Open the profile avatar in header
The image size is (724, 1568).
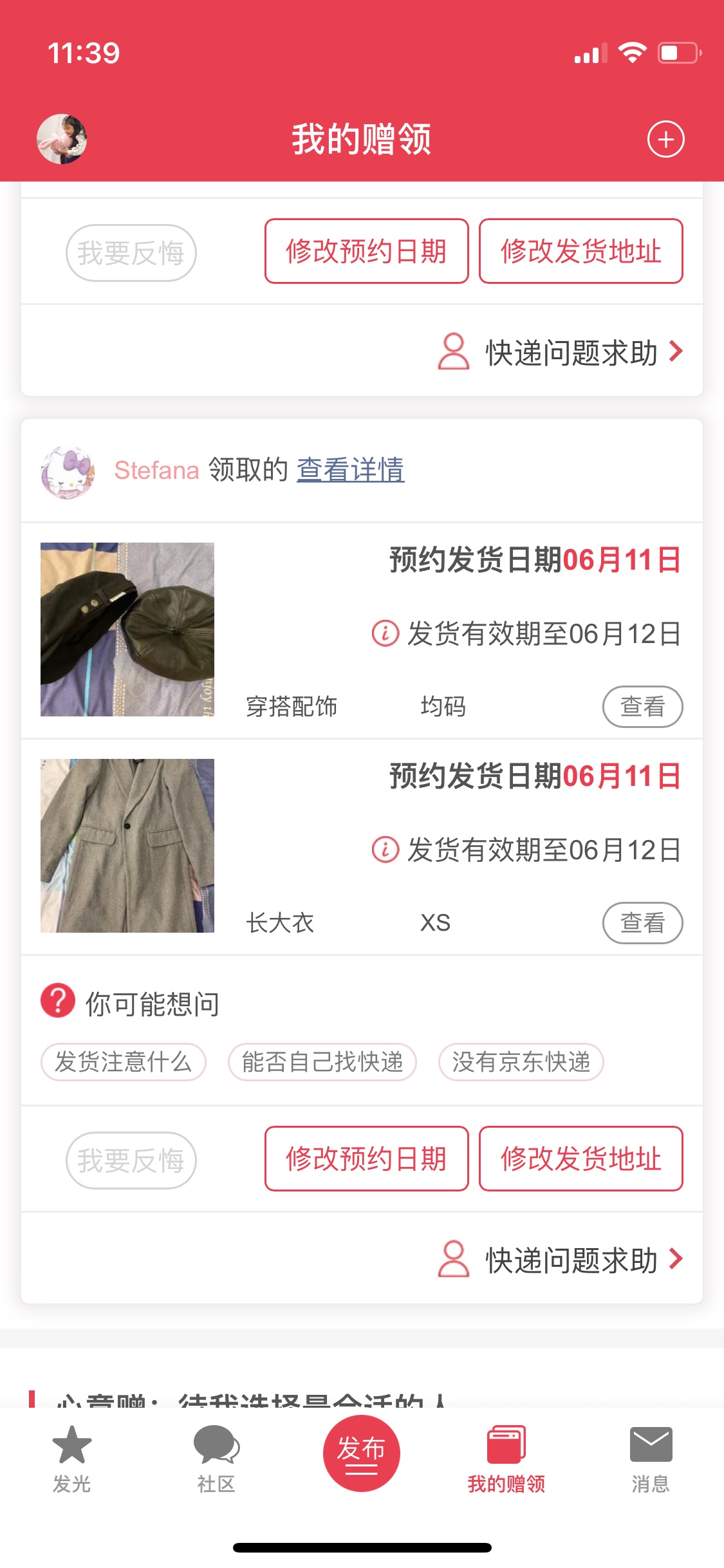[x=62, y=139]
